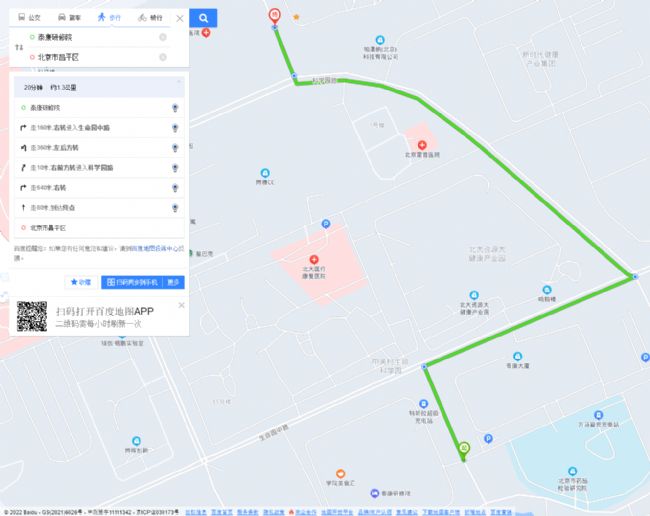Tap the blue search button
The height and width of the screenshot is (516, 650).
pos(203,18)
